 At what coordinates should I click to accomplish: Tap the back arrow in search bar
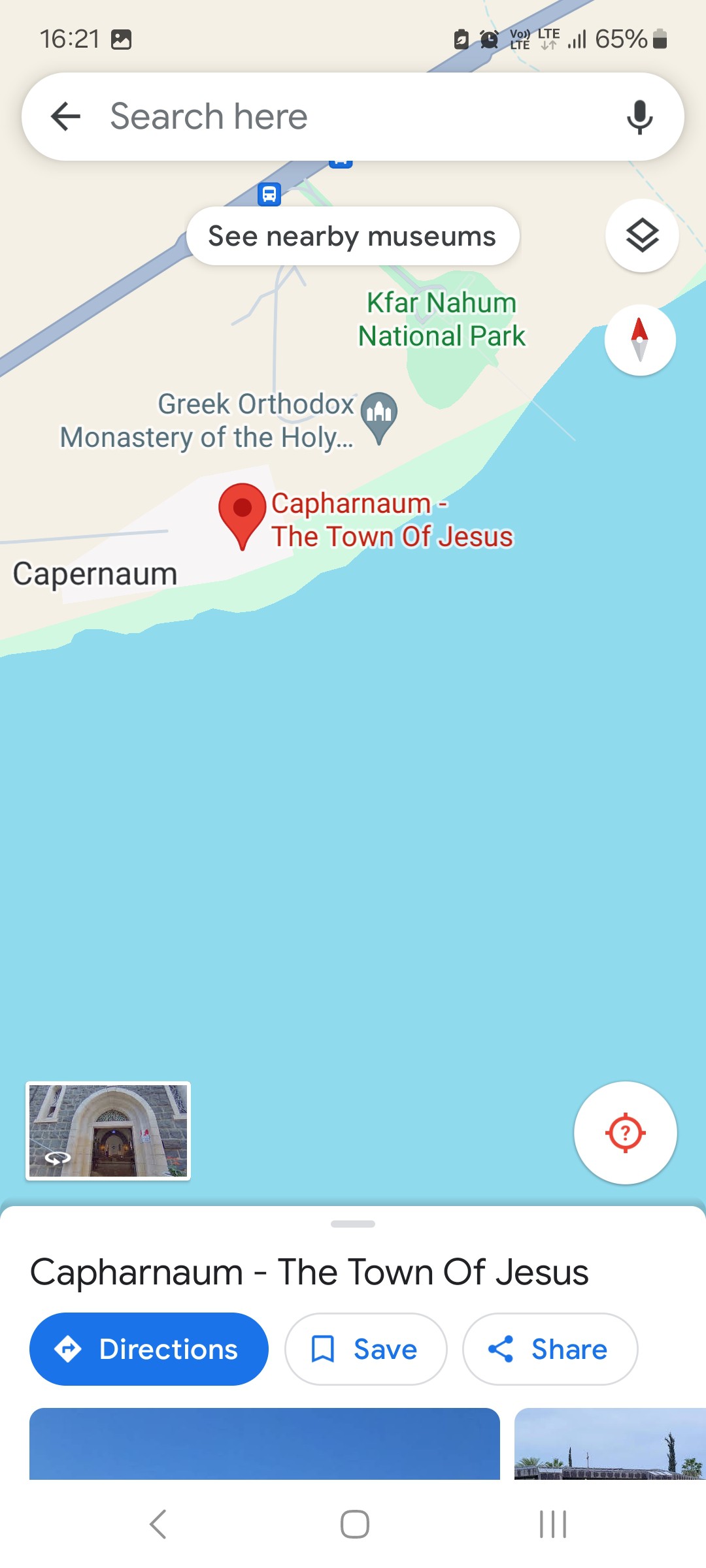pyautogui.click(x=66, y=117)
